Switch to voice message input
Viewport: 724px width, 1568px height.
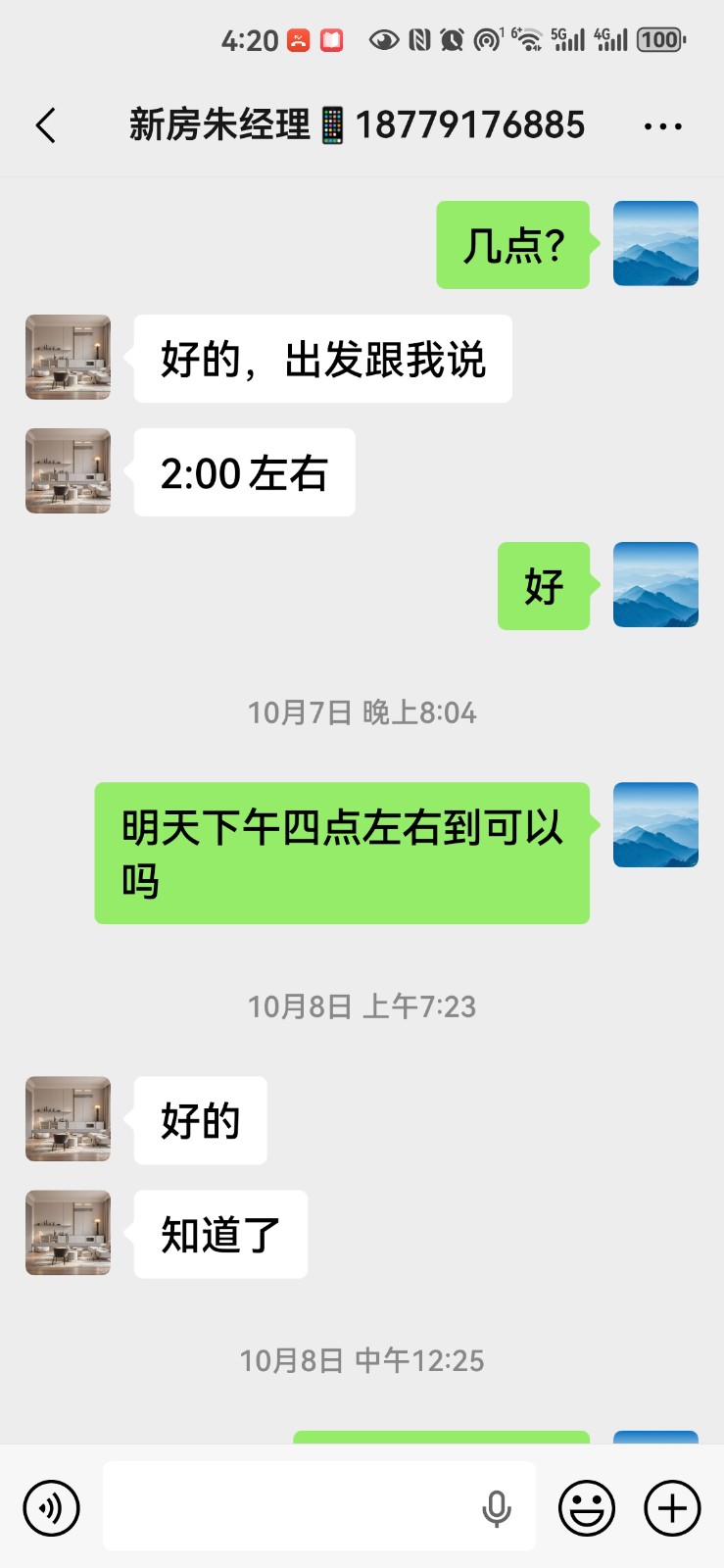[x=51, y=1507]
